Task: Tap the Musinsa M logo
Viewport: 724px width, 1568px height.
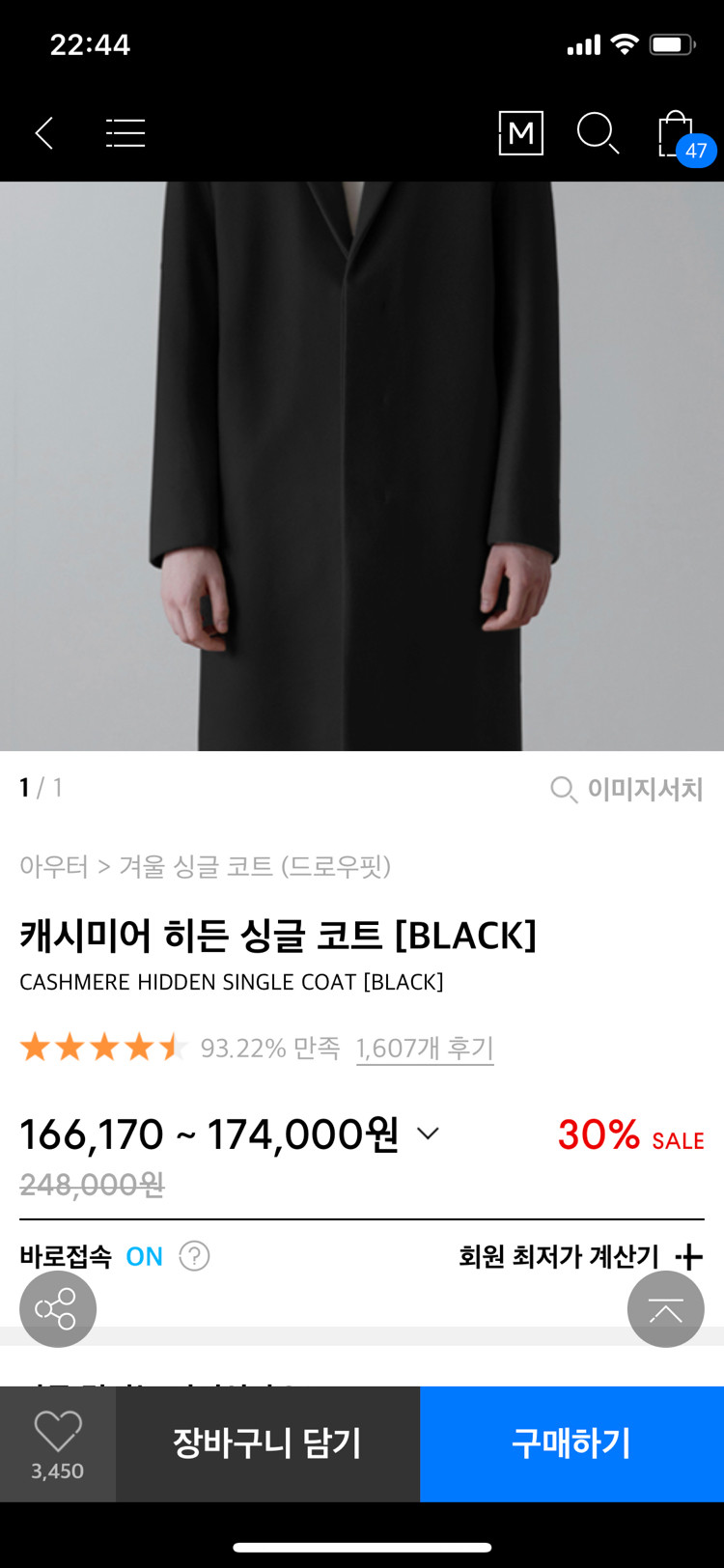Action: tap(520, 132)
